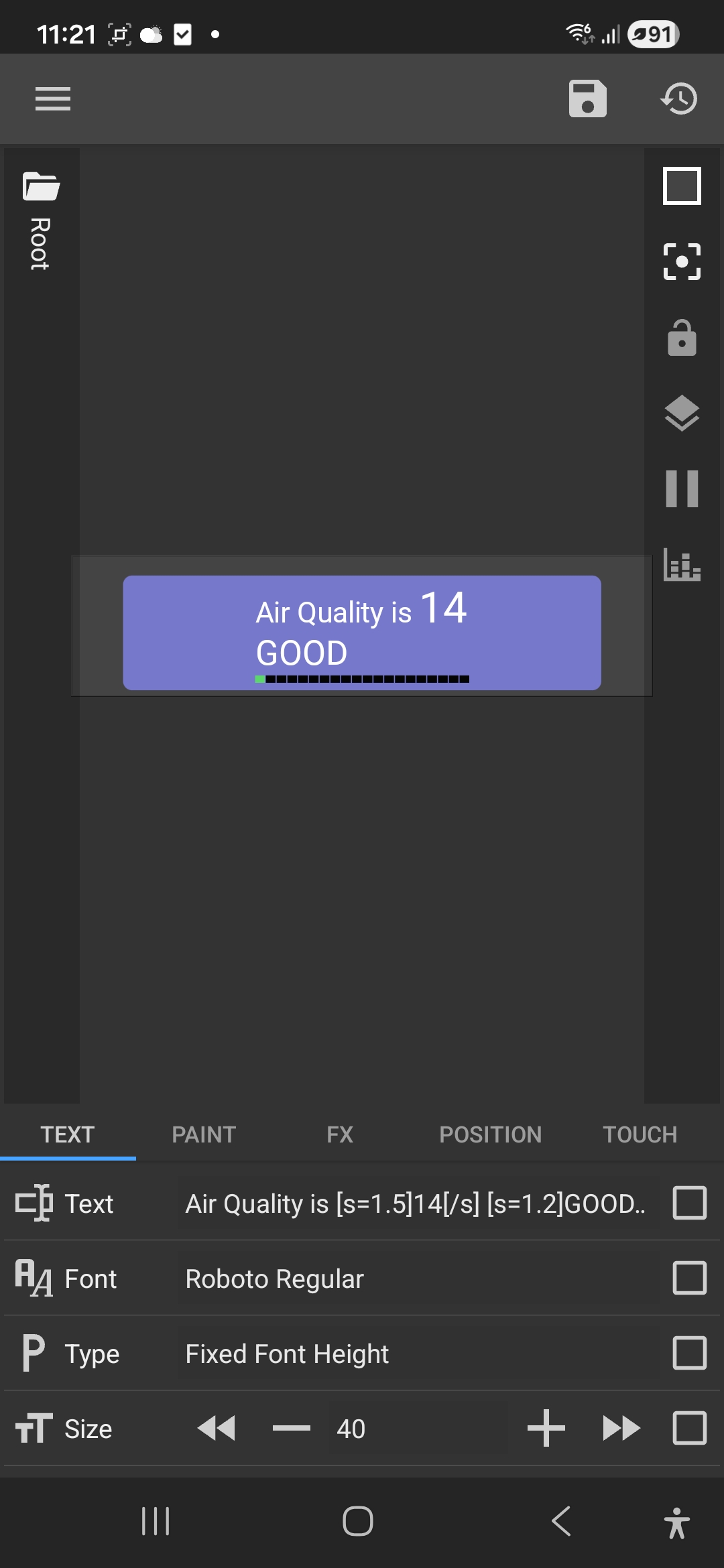Center the preview with focus icon
724x1568 pixels.
[682, 261]
